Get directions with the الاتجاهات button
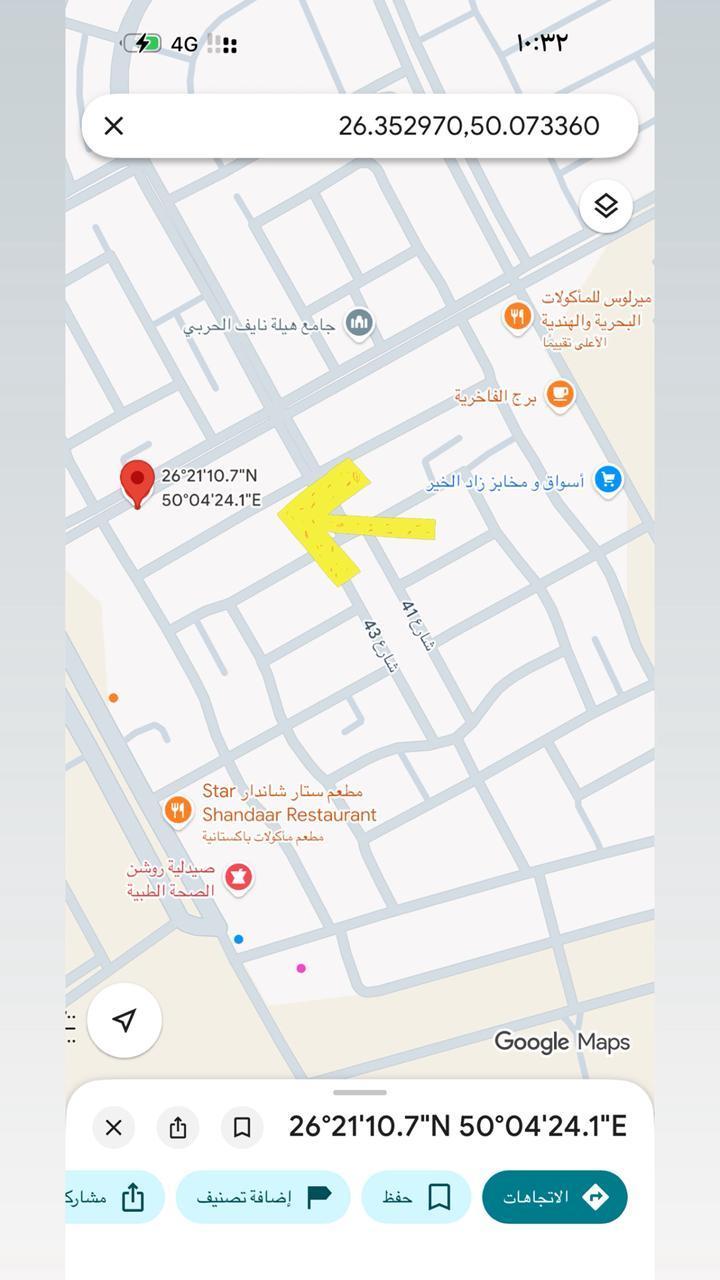720x1280 pixels. pos(554,1197)
